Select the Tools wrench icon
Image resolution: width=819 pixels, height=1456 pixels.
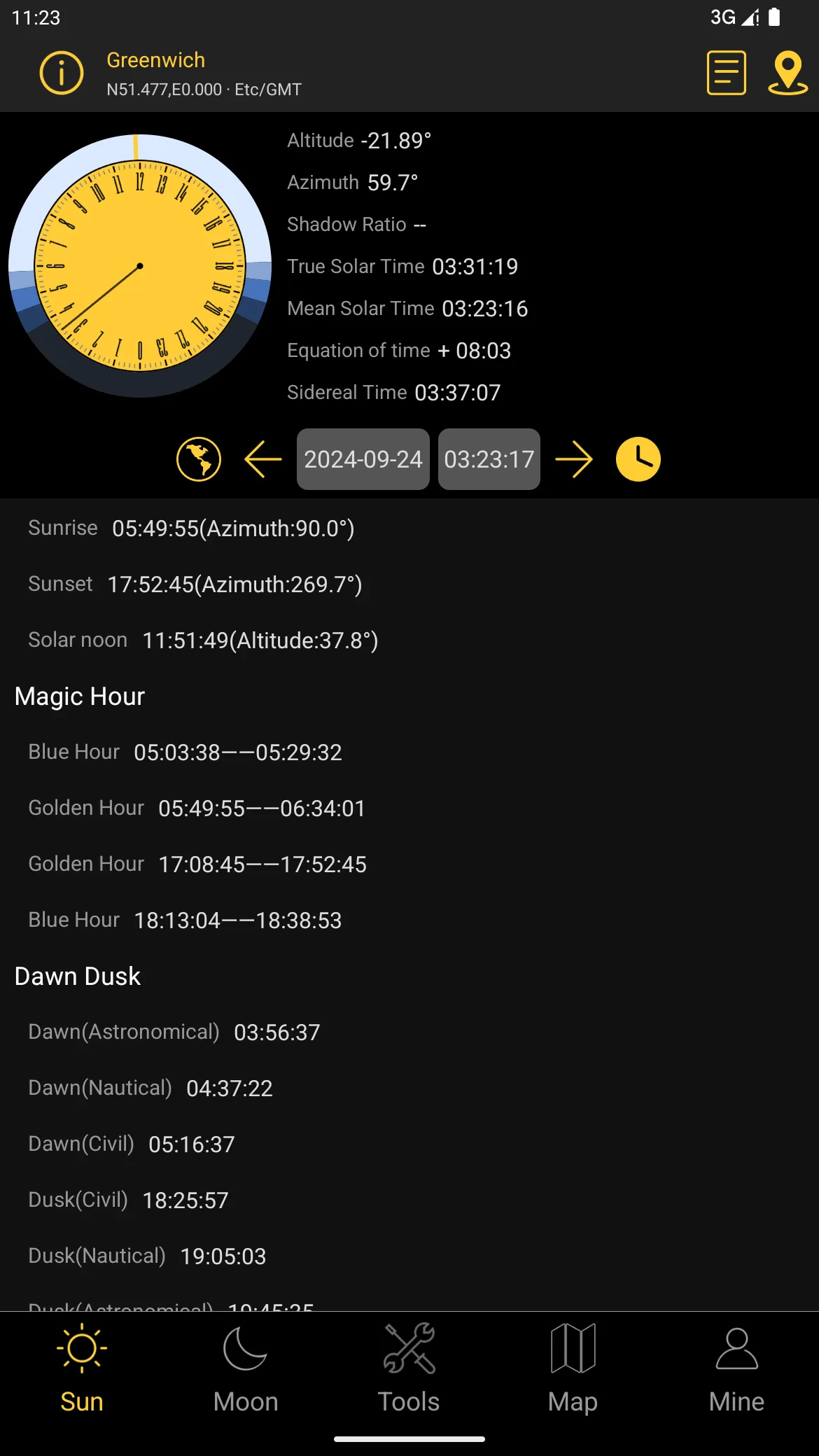409,1347
